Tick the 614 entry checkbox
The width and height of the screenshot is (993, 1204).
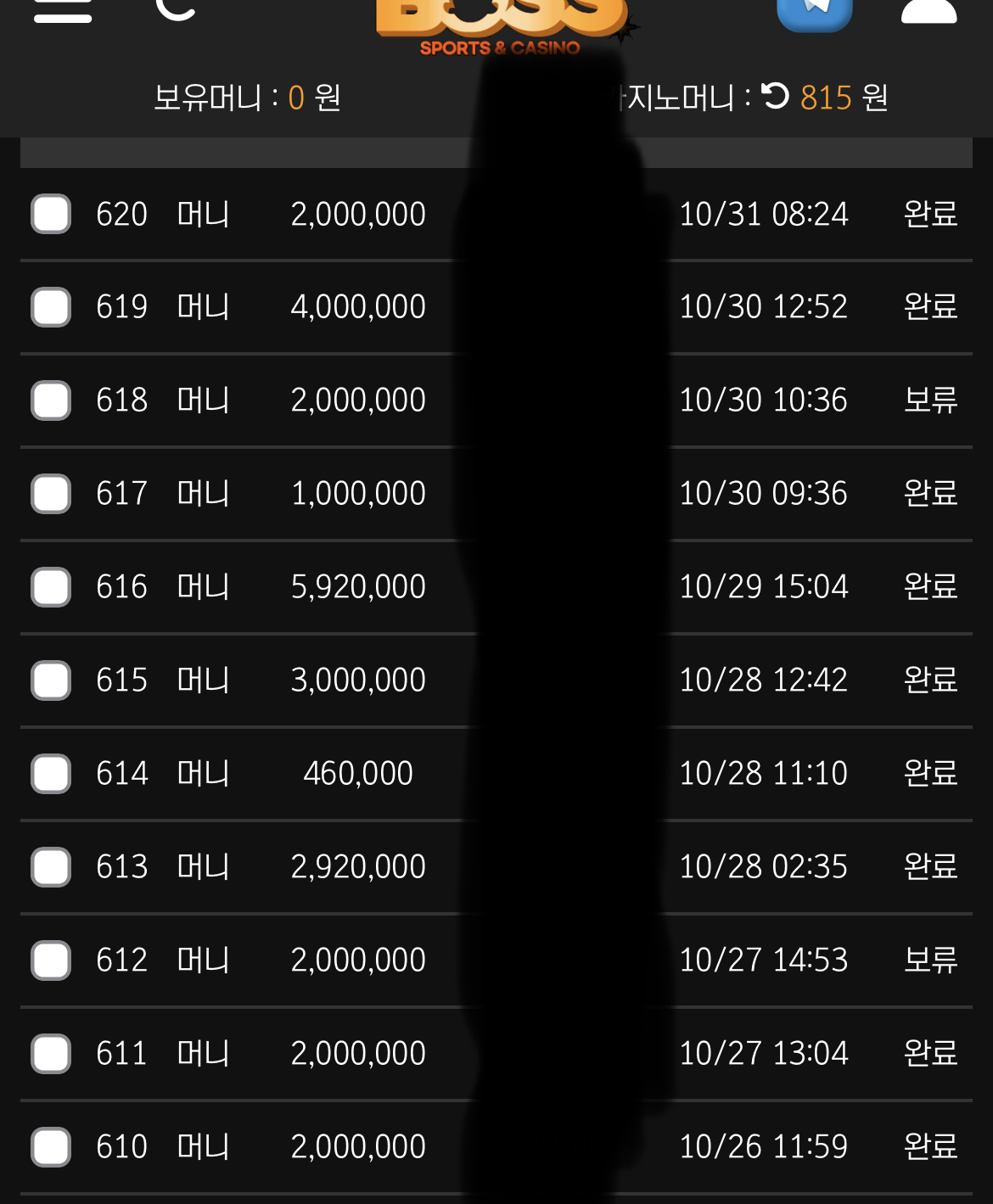click(x=51, y=774)
